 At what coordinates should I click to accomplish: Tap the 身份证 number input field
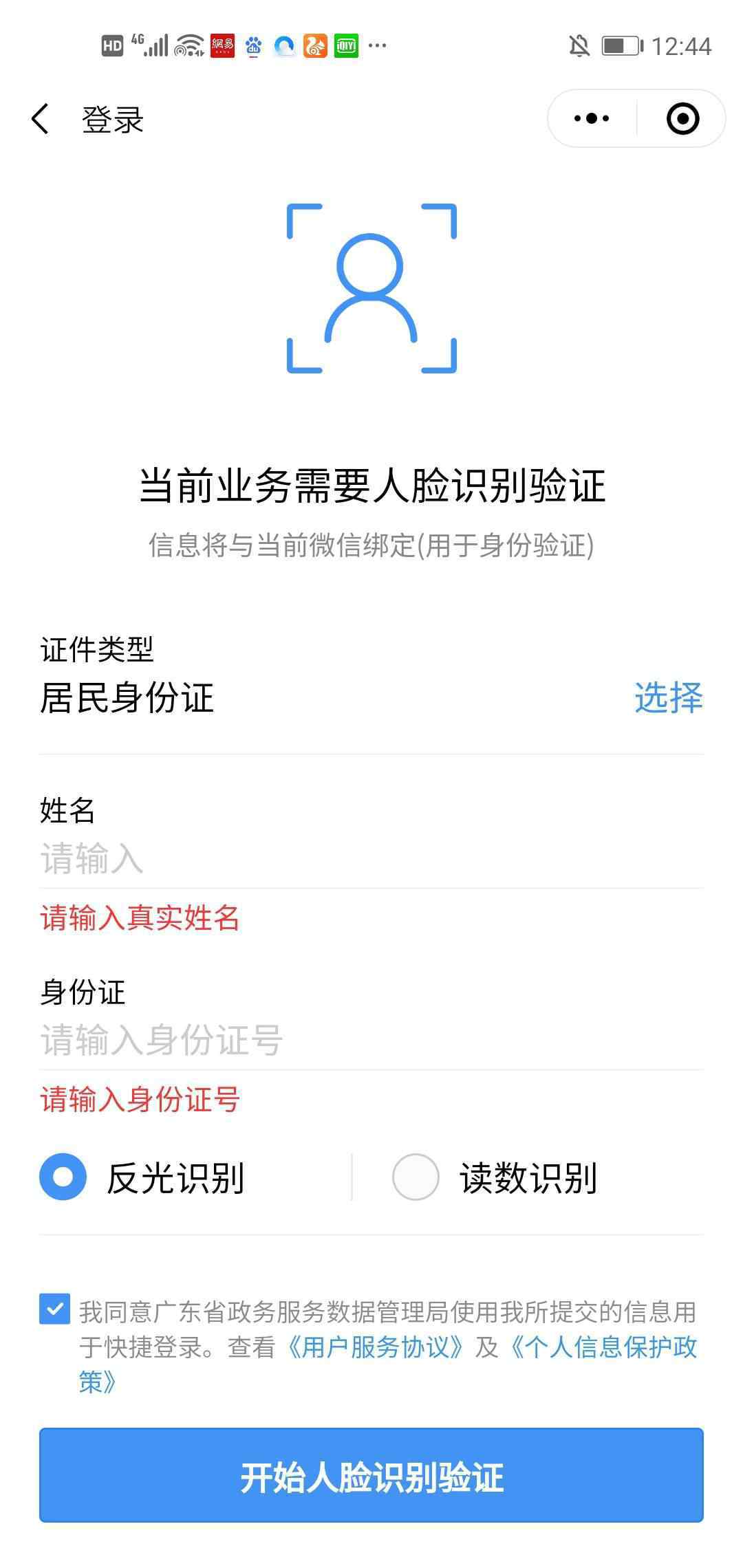[371, 1040]
